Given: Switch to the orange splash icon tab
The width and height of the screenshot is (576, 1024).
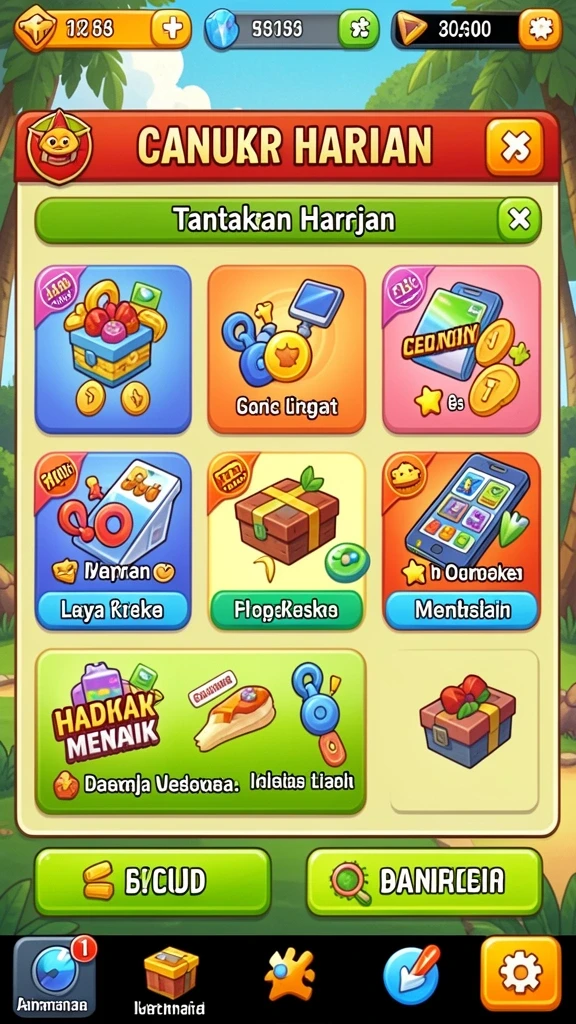Looking at the screenshot, I should (x=289, y=974).
